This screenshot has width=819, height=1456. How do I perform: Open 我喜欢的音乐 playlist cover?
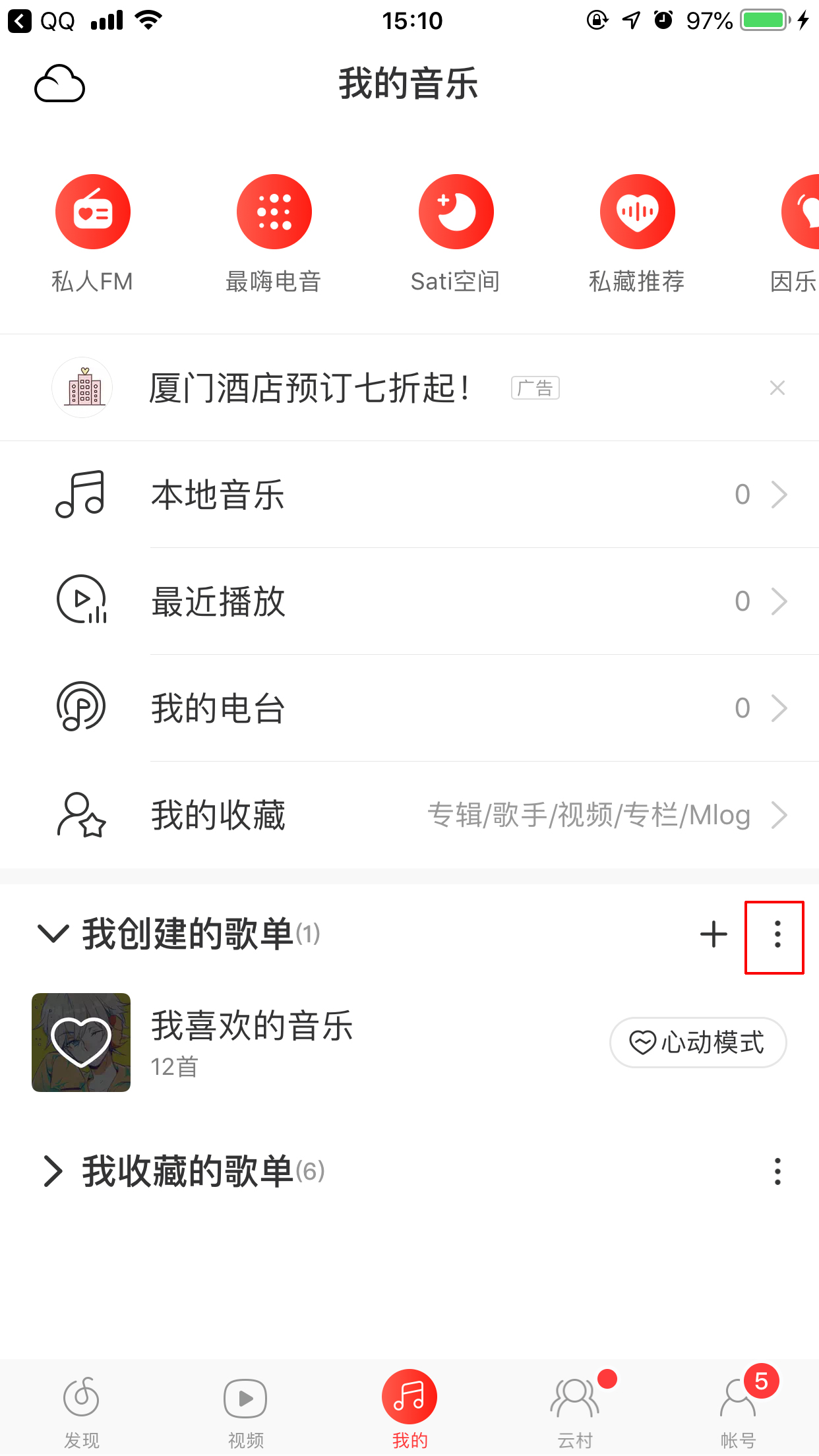click(80, 1043)
